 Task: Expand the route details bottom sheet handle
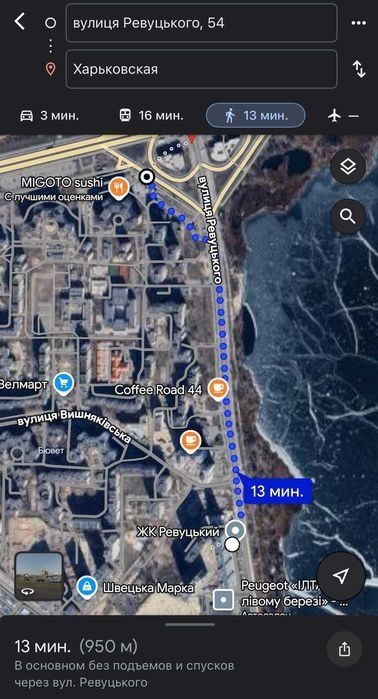coord(190,624)
